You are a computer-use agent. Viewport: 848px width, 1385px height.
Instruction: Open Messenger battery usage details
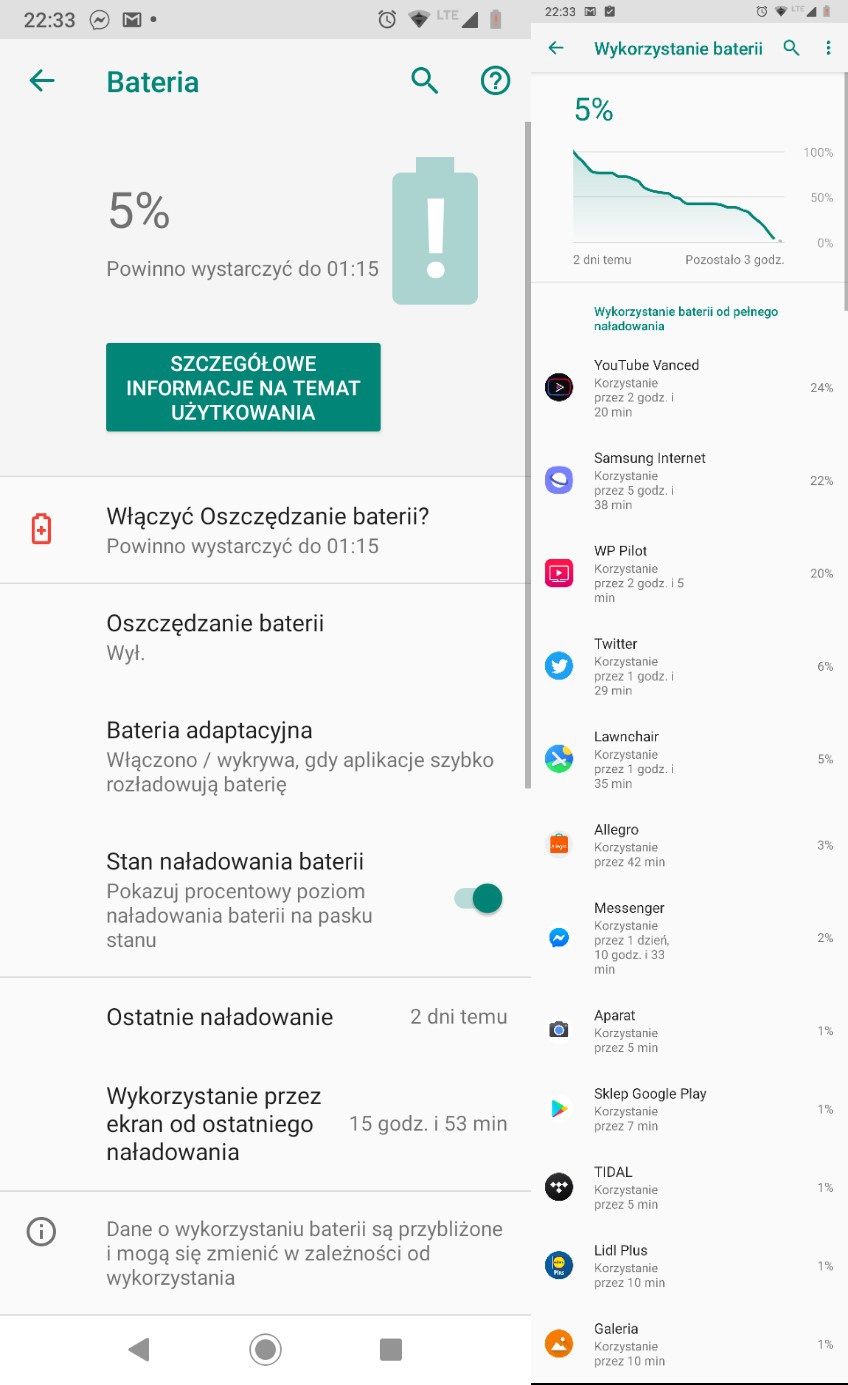[688, 937]
